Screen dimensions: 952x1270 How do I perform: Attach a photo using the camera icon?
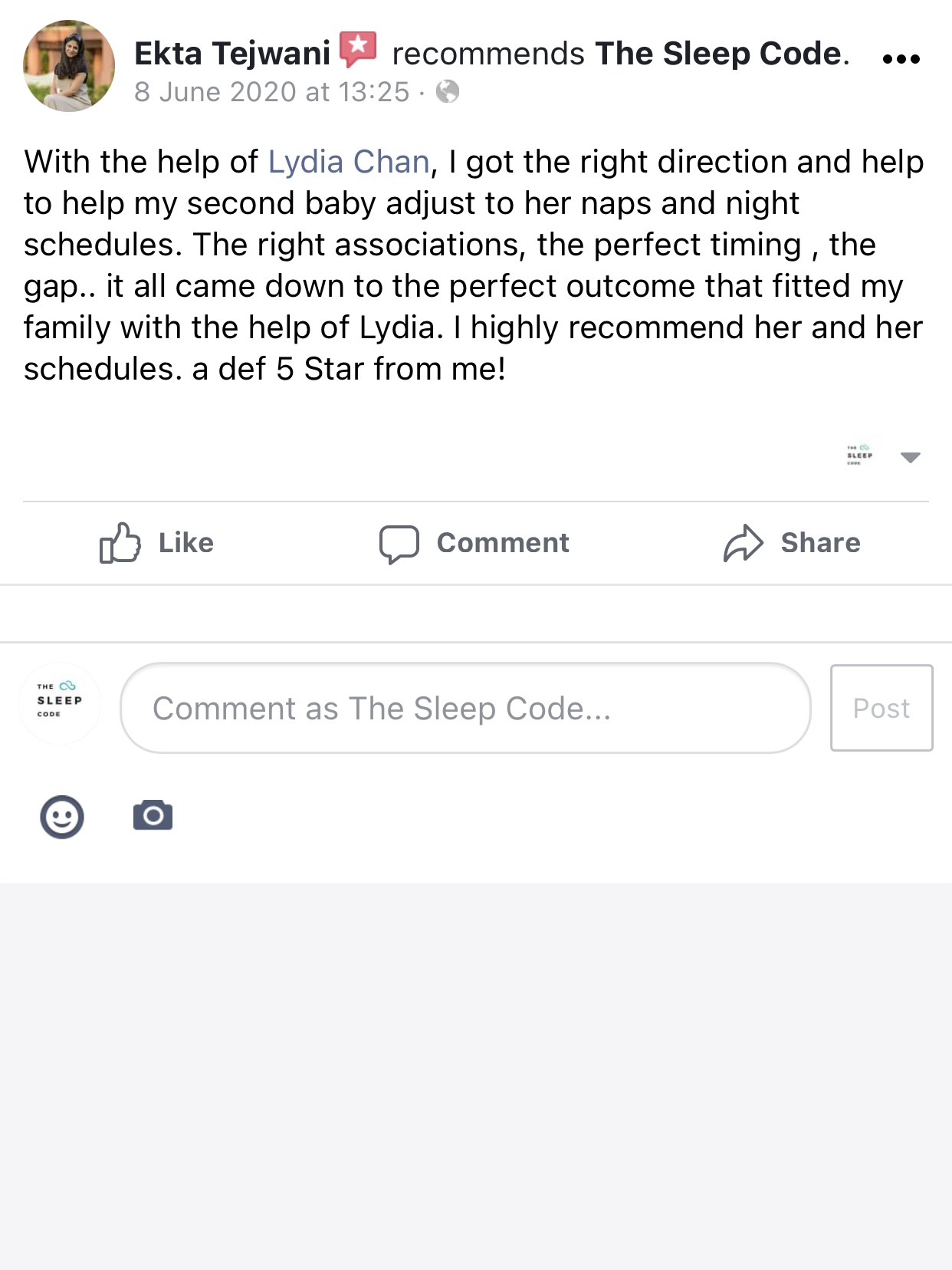[x=153, y=815]
